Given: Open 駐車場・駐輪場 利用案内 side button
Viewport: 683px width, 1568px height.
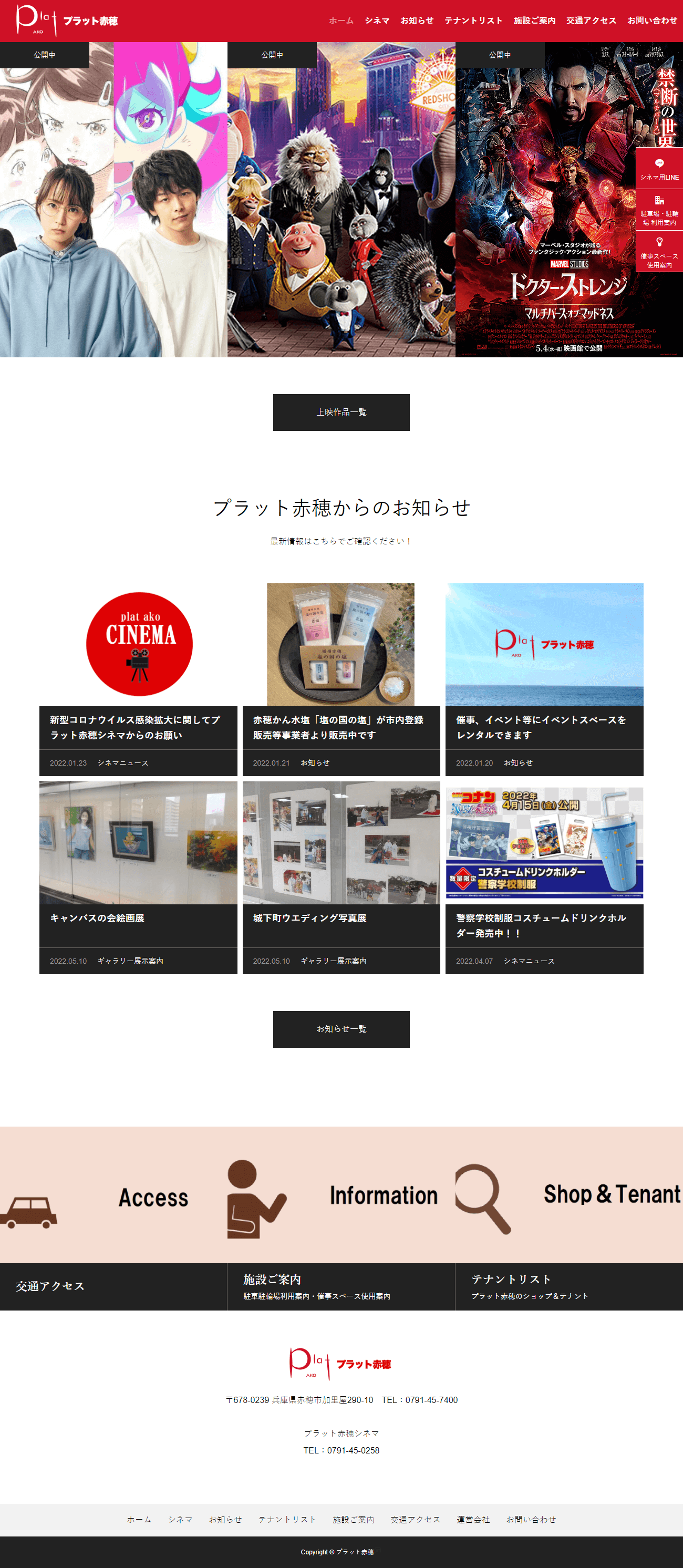Looking at the screenshot, I should coord(659,210).
